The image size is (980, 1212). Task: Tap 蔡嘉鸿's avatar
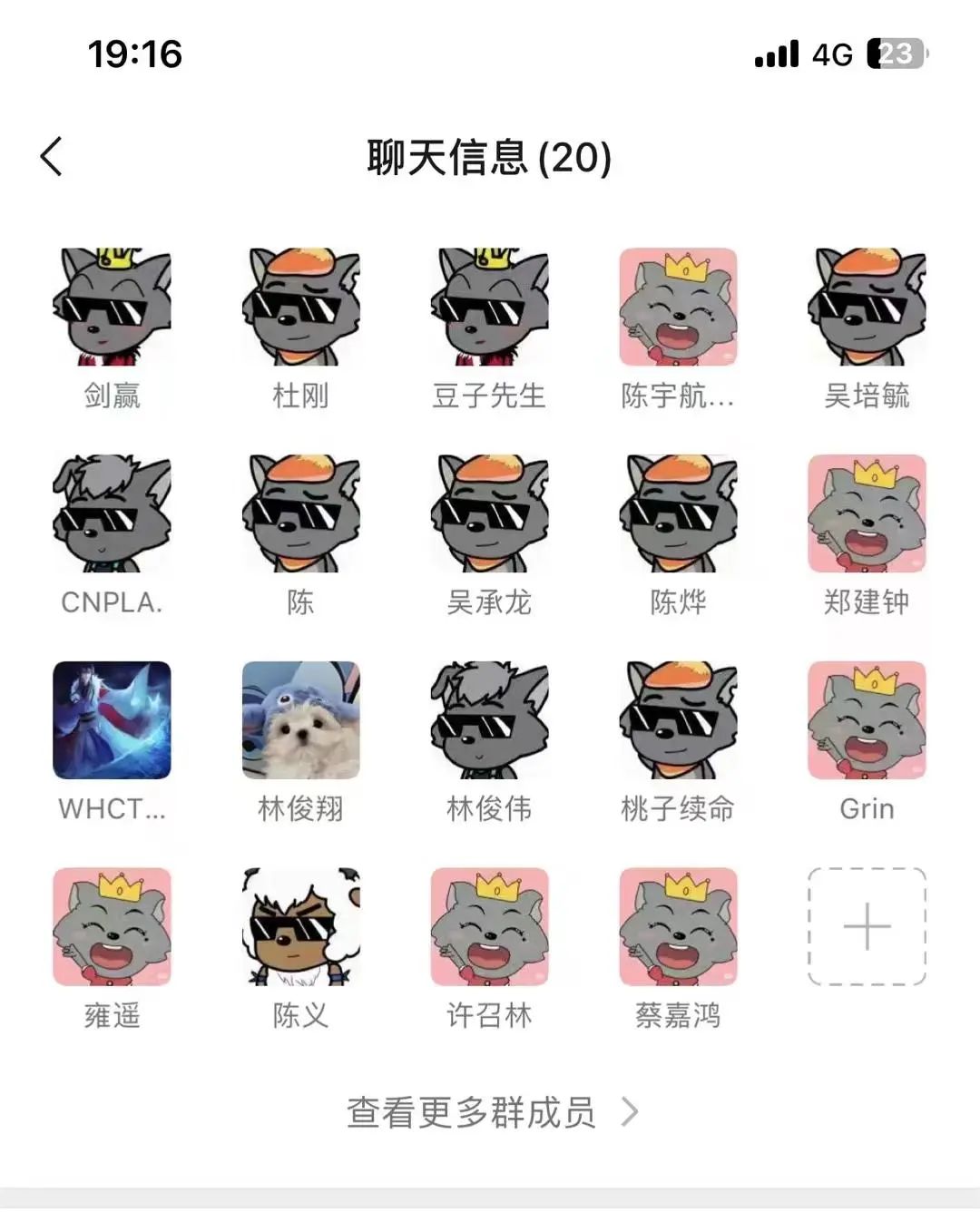coord(678,927)
